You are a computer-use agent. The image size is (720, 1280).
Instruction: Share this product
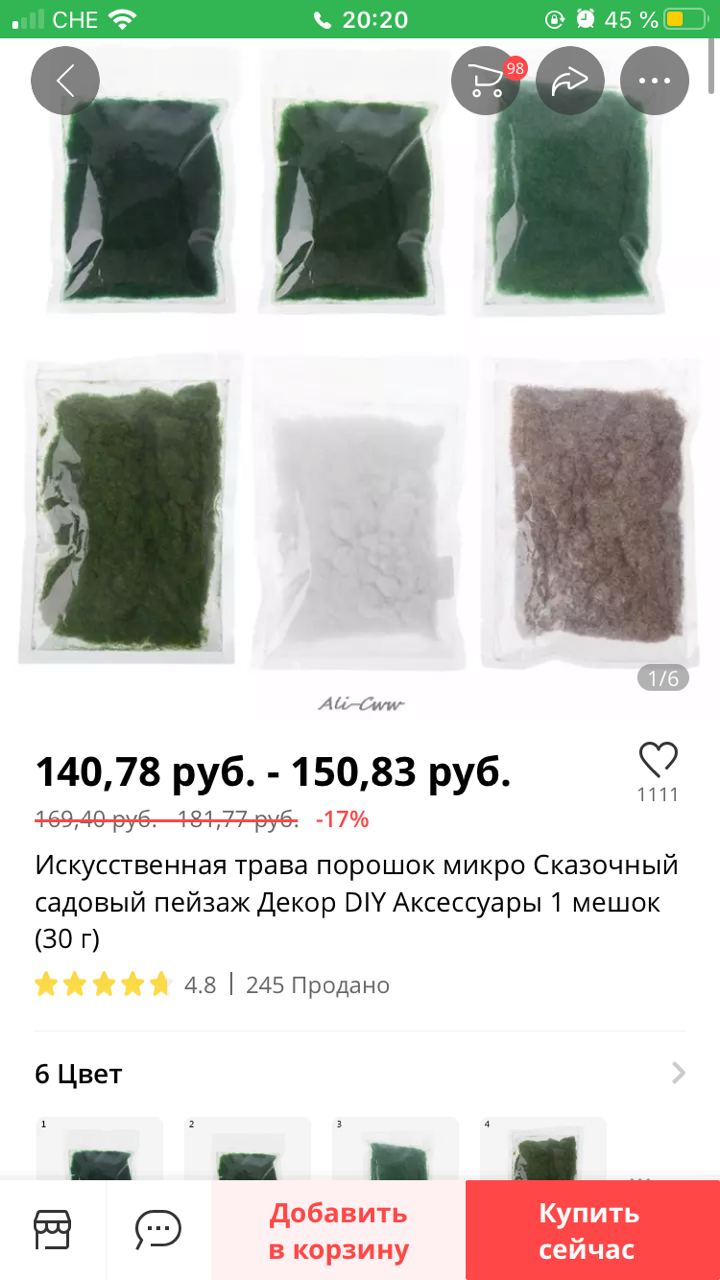570,81
